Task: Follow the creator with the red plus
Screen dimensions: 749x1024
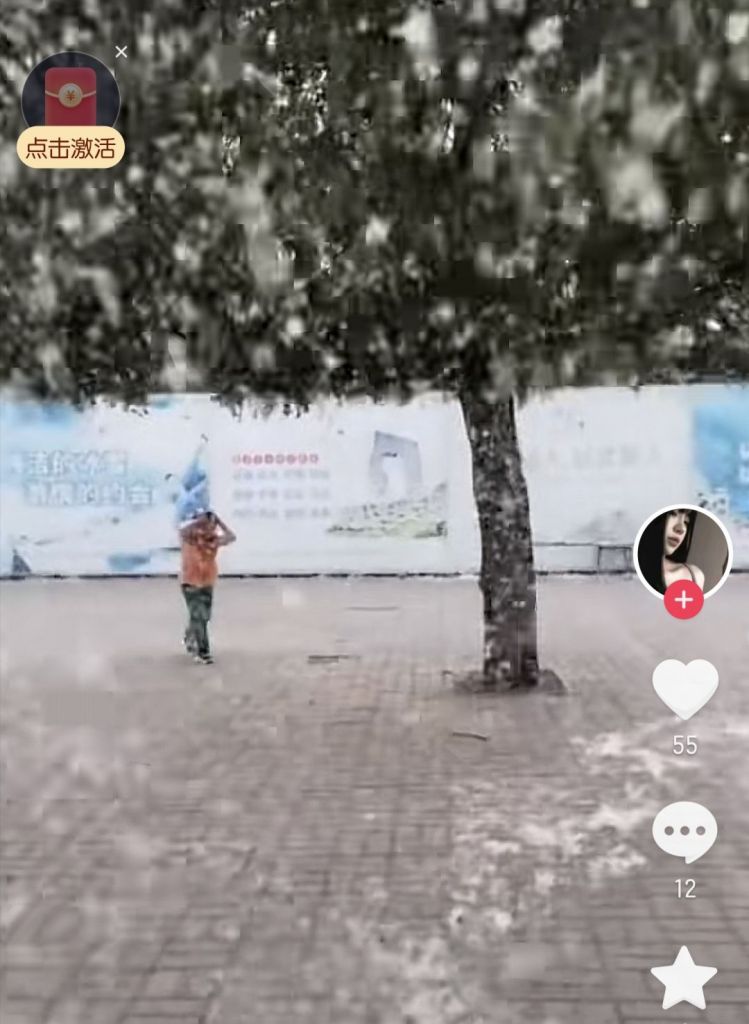Action: [x=683, y=599]
